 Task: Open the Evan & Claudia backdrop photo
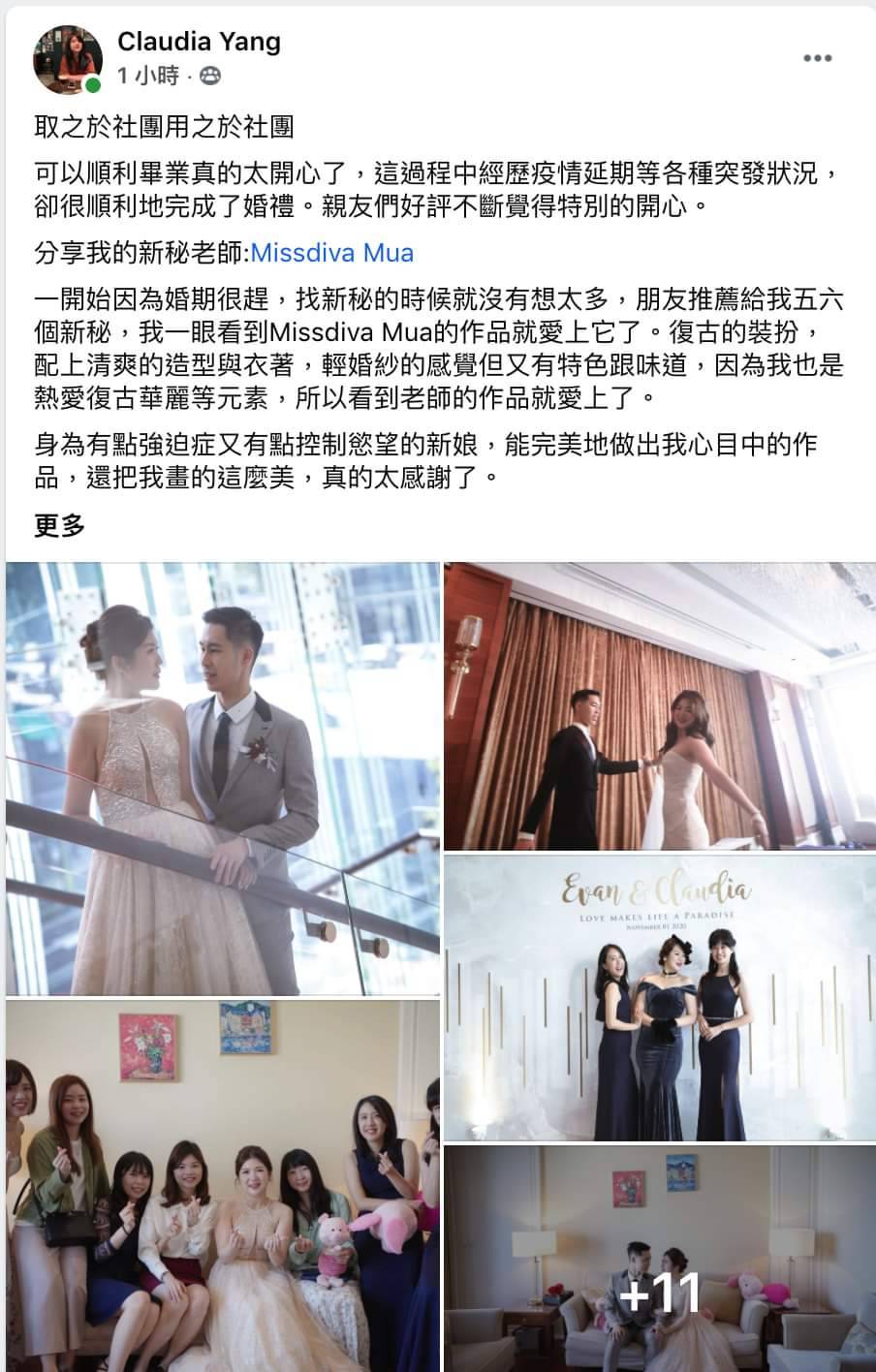659,998
